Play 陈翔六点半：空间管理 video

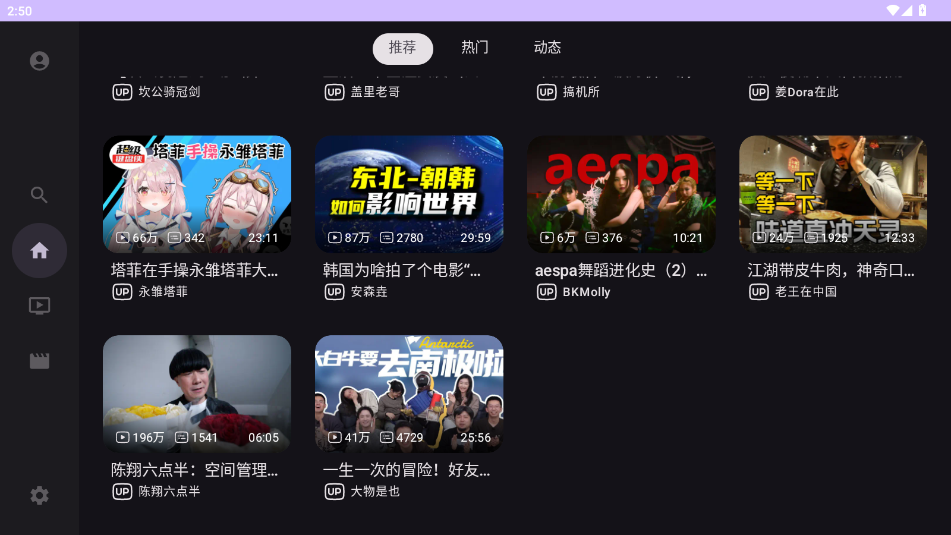(x=197, y=393)
